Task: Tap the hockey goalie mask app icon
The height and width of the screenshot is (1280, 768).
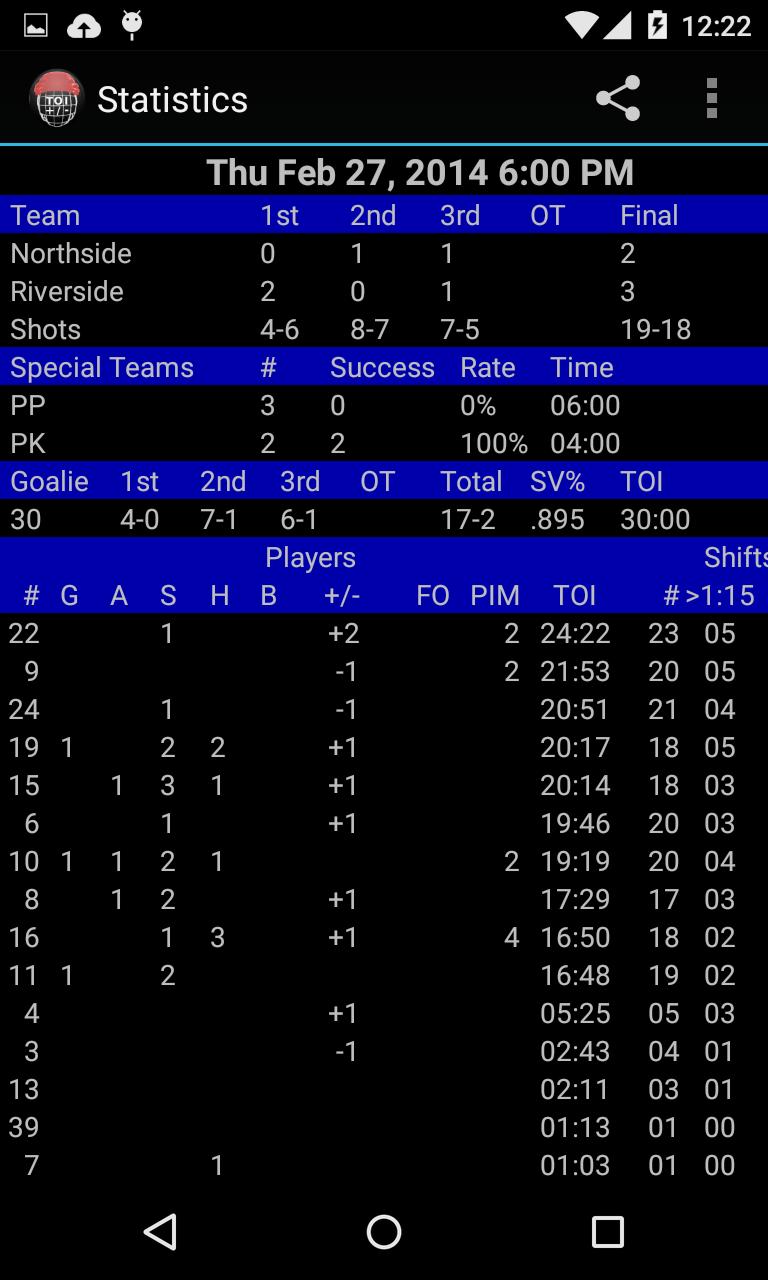Action: [55, 98]
